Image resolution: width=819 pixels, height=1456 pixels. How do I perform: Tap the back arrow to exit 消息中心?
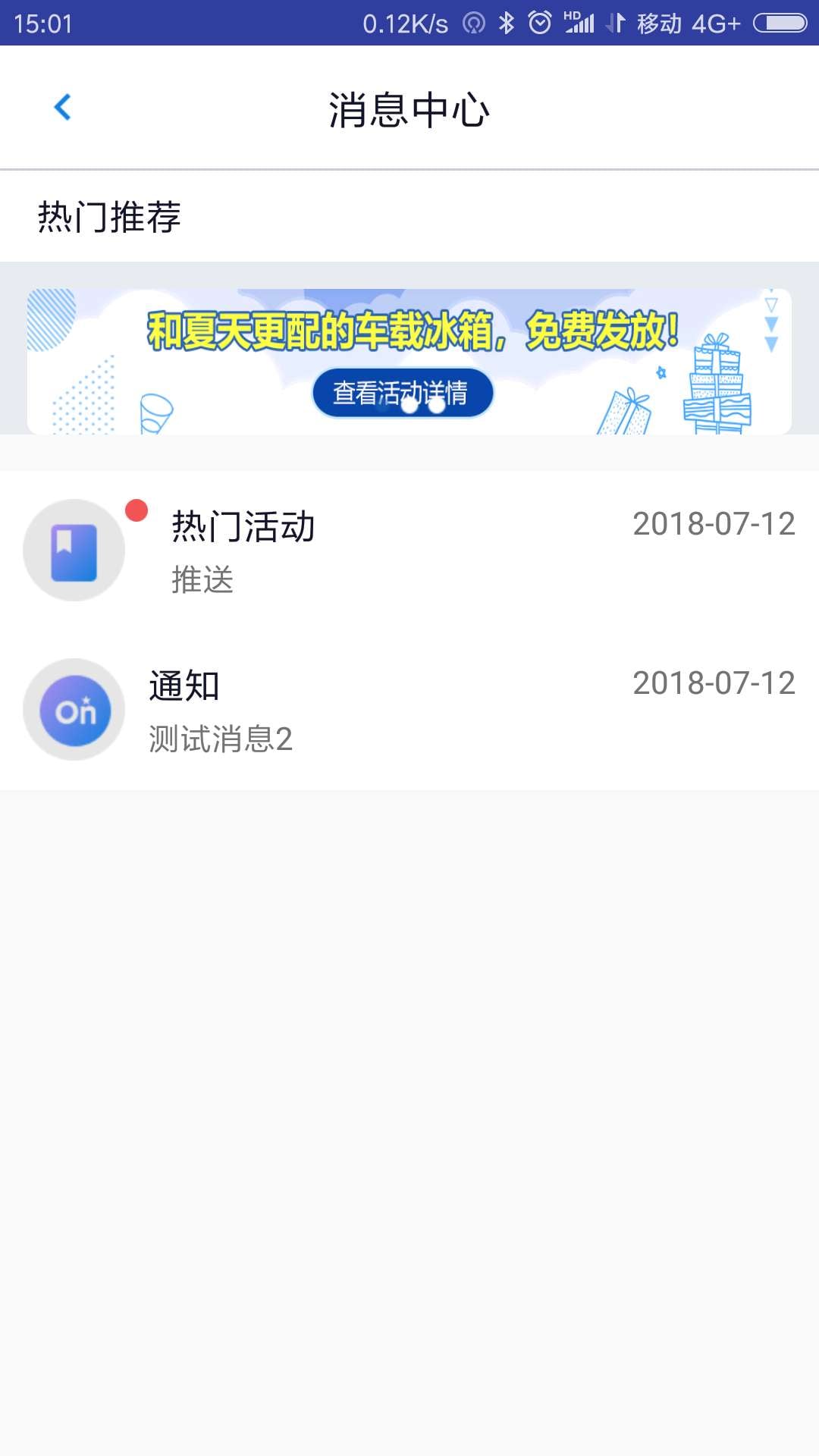[64, 107]
